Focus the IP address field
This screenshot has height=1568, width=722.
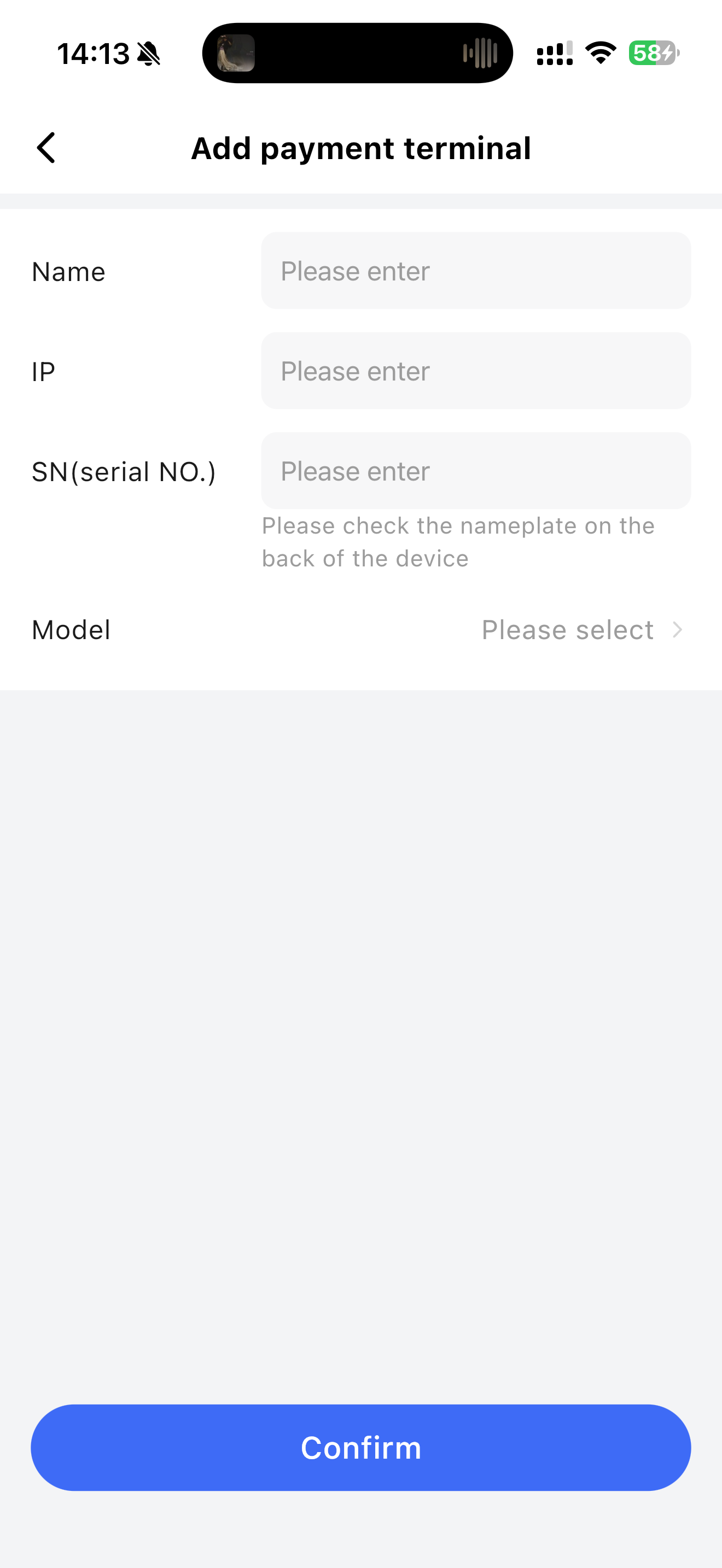(x=475, y=371)
